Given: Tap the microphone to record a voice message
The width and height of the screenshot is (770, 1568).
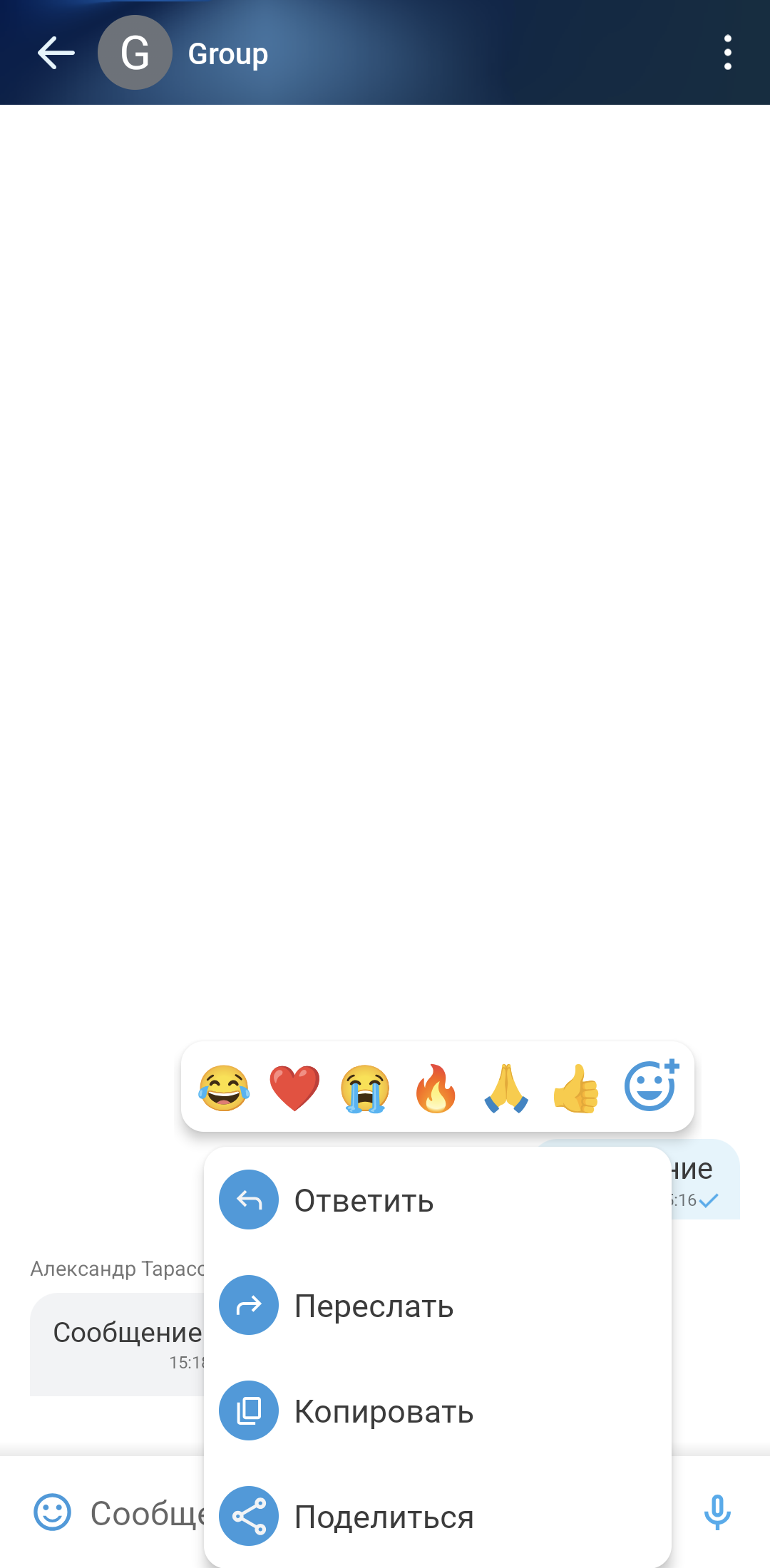Looking at the screenshot, I should point(717,1512).
